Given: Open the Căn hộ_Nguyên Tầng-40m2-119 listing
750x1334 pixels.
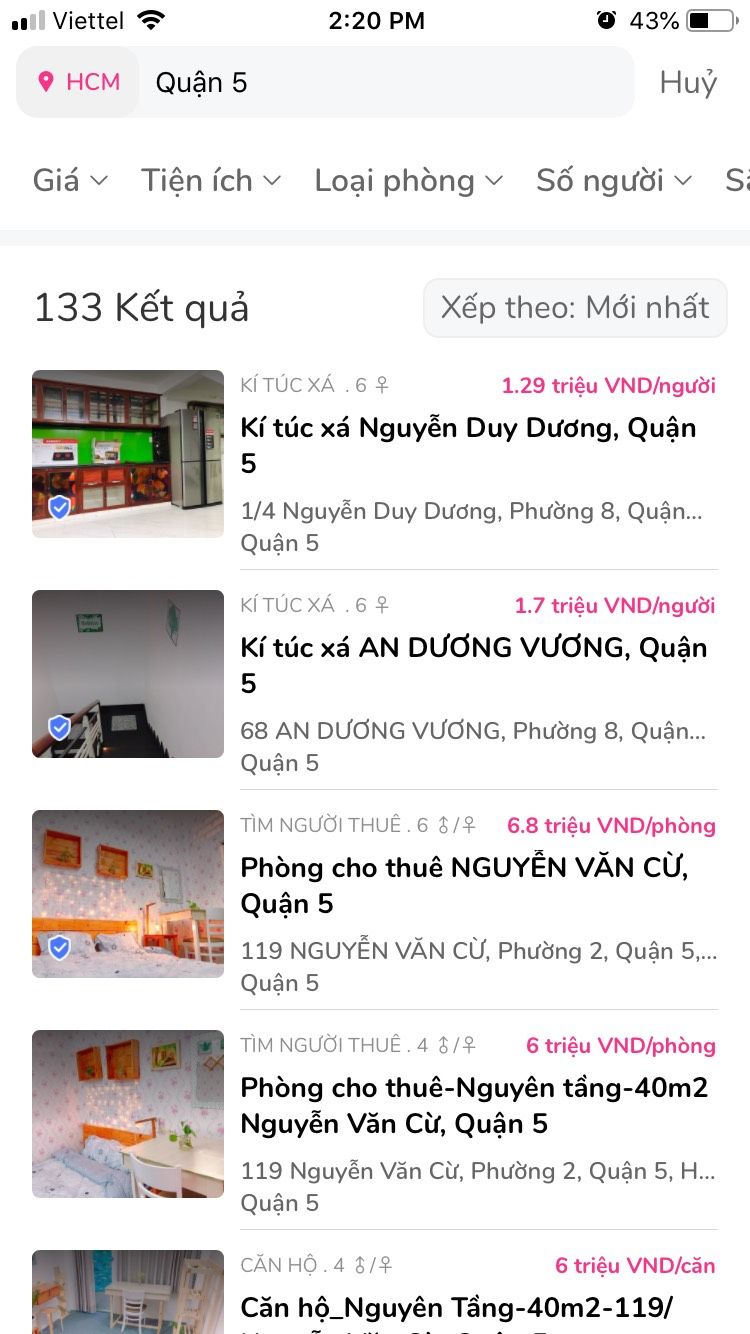Looking at the screenshot, I should 456,1306.
